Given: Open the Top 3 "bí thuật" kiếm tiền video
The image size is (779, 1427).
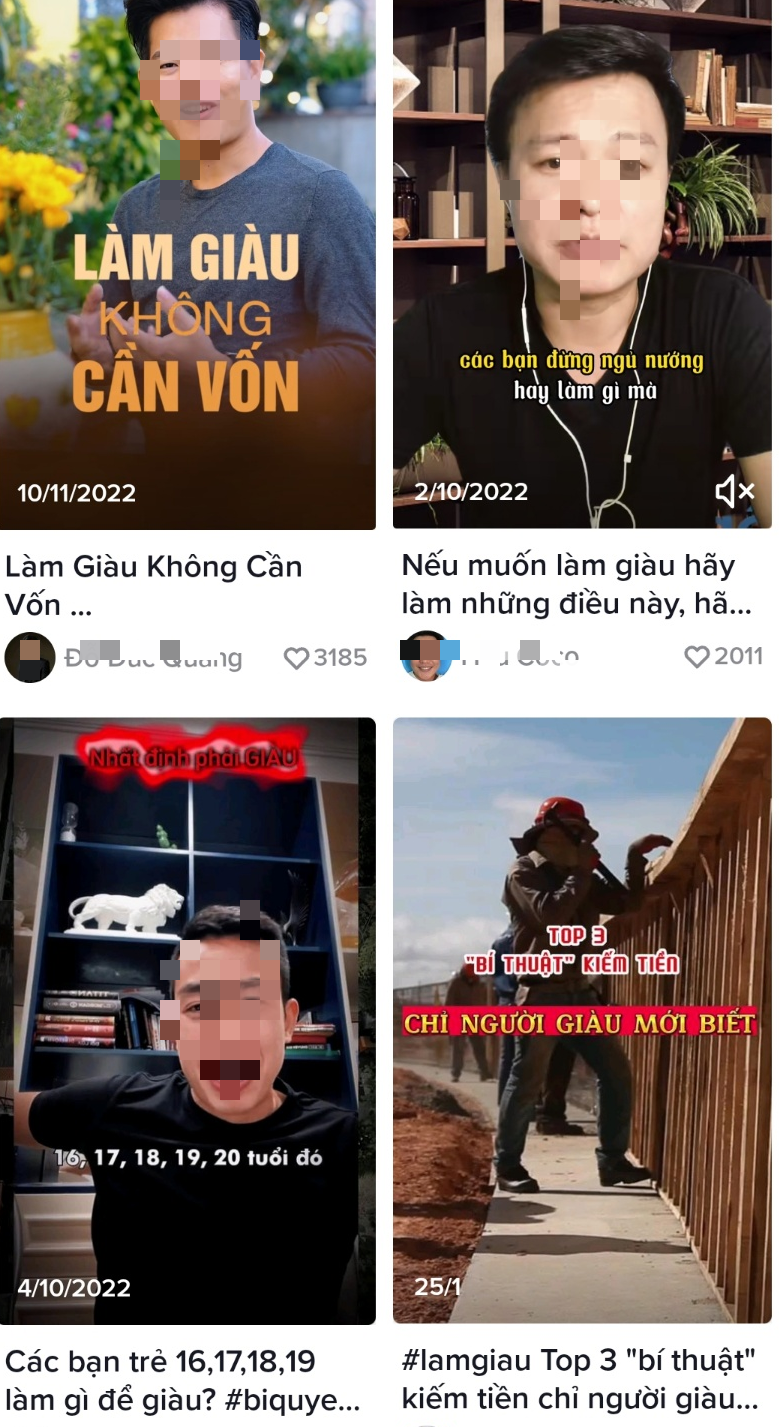Looking at the screenshot, I should pos(582,1021).
